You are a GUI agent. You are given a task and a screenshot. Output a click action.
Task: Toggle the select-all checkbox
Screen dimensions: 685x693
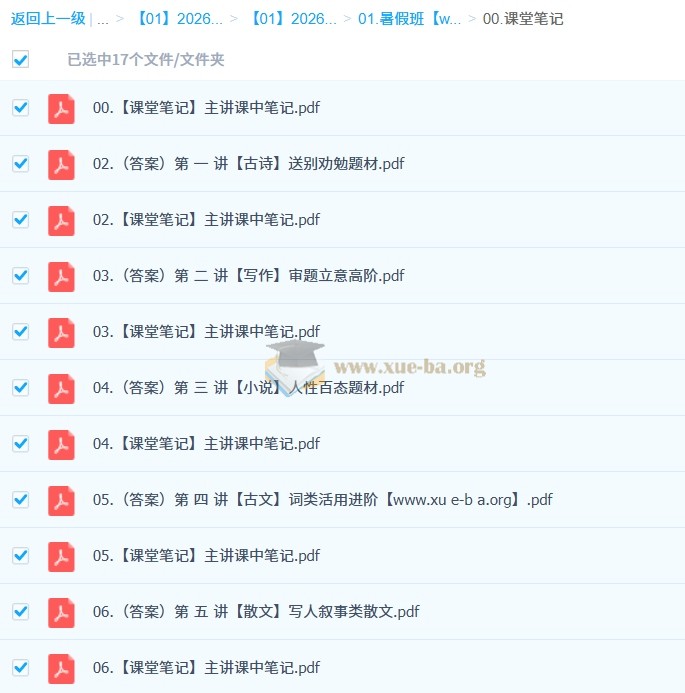20,59
